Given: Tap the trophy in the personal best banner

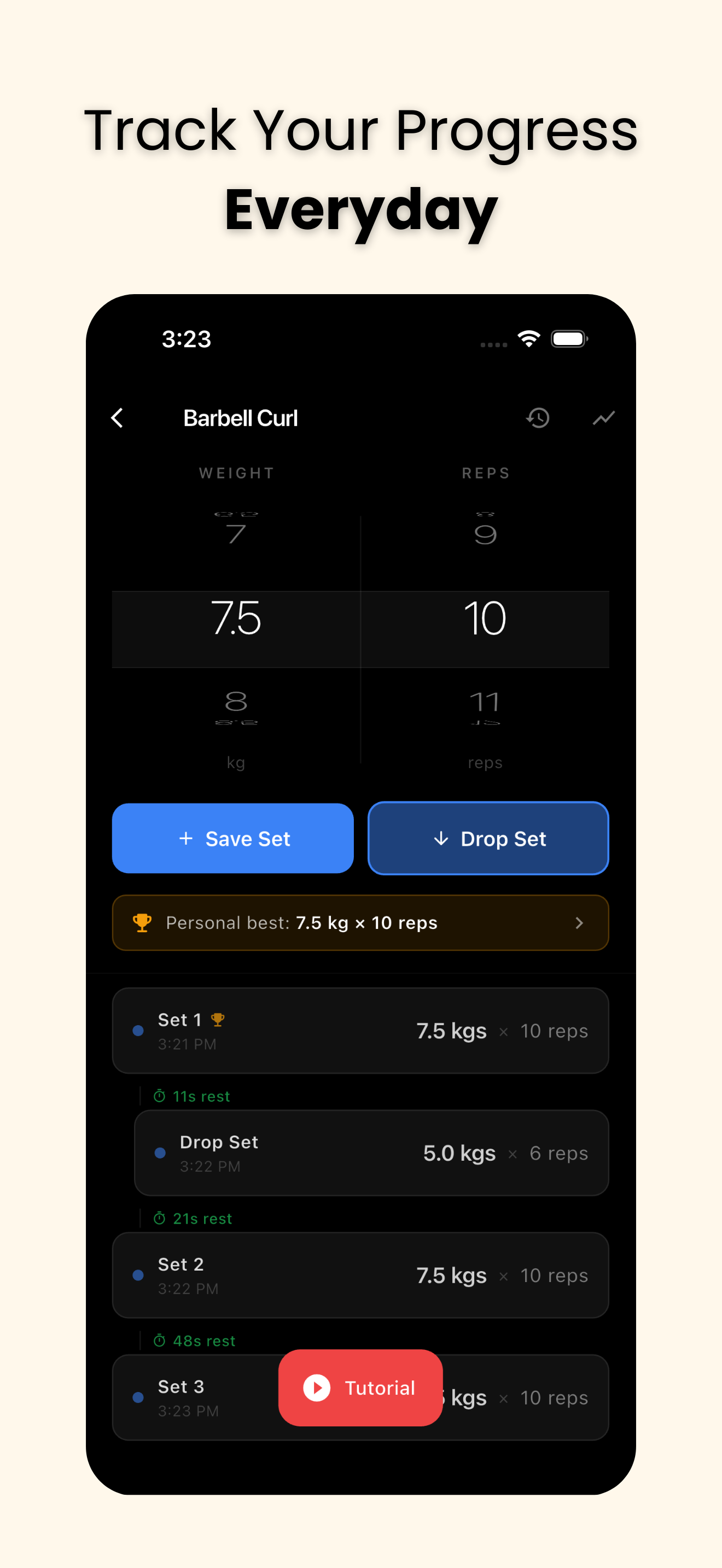Looking at the screenshot, I should coord(142,923).
